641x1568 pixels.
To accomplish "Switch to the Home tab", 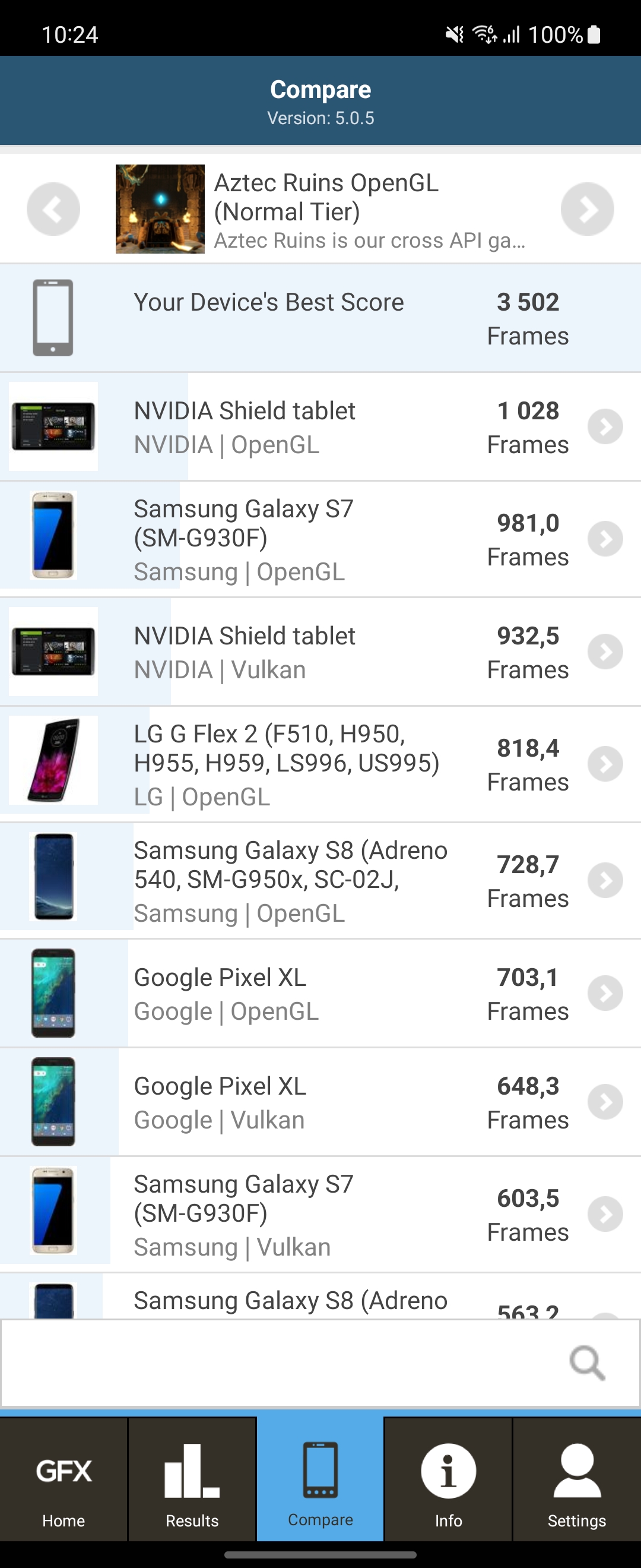I will [x=64, y=1485].
